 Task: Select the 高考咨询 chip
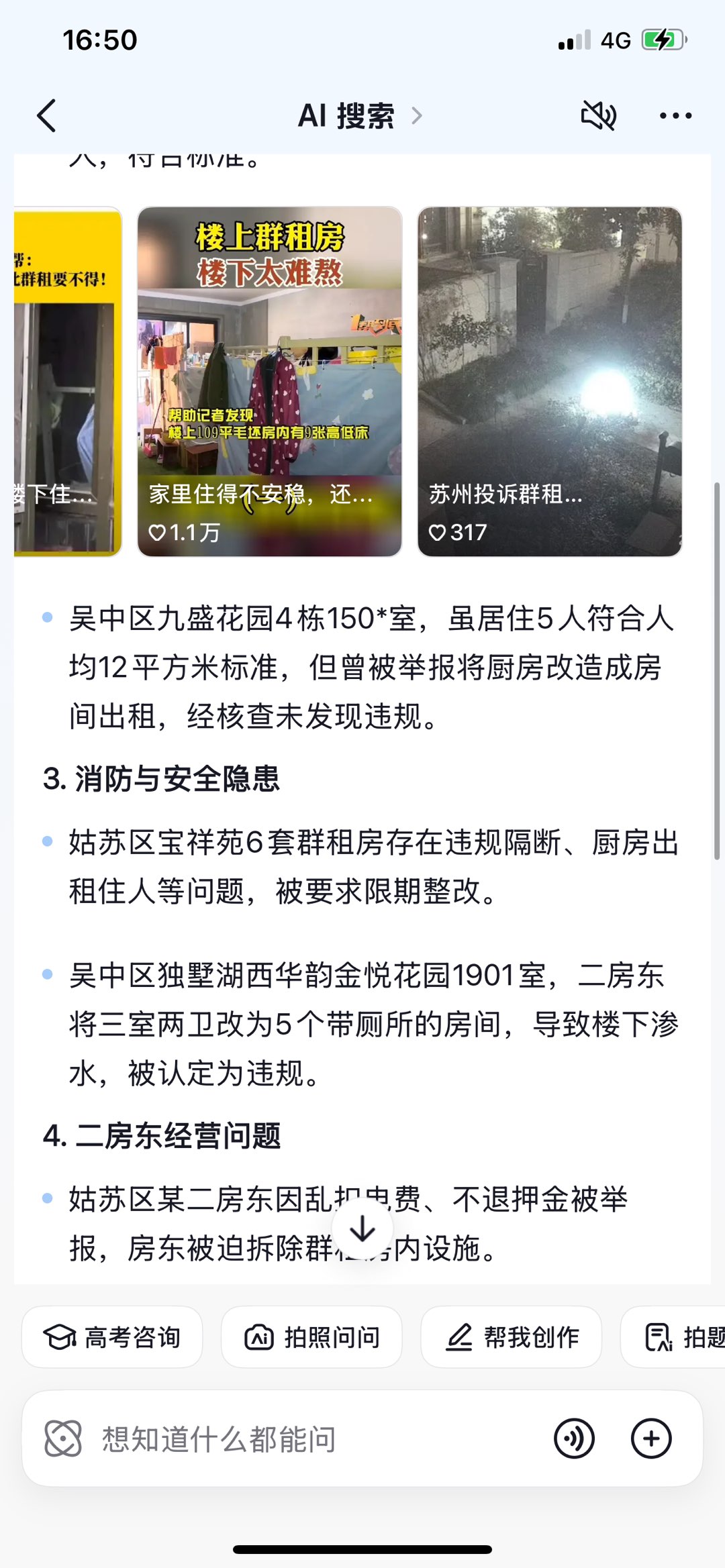point(112,1337)
